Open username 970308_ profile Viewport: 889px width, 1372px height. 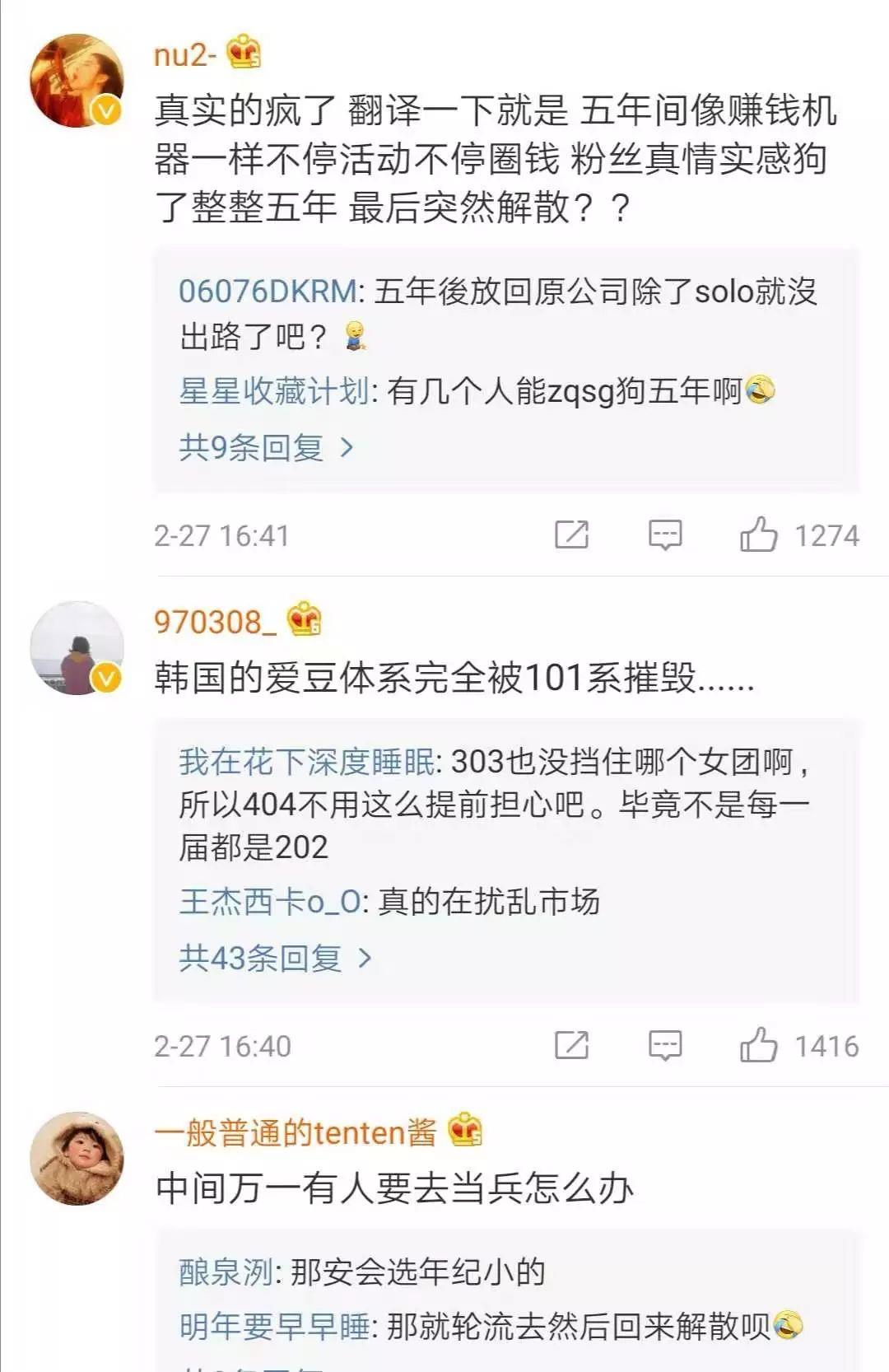(x=215, y=622)
